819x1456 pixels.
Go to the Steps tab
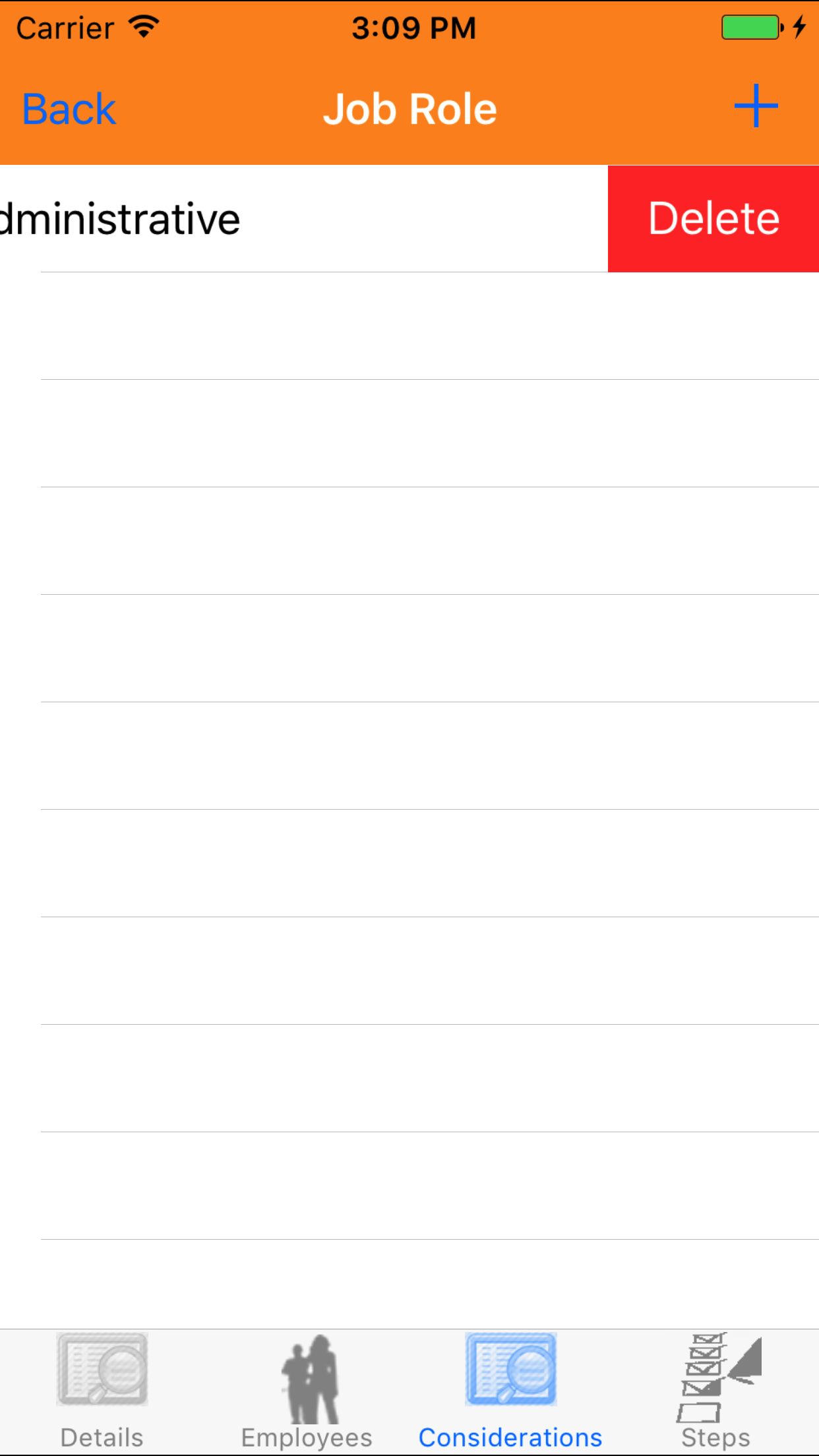[x=716, y=1391]
